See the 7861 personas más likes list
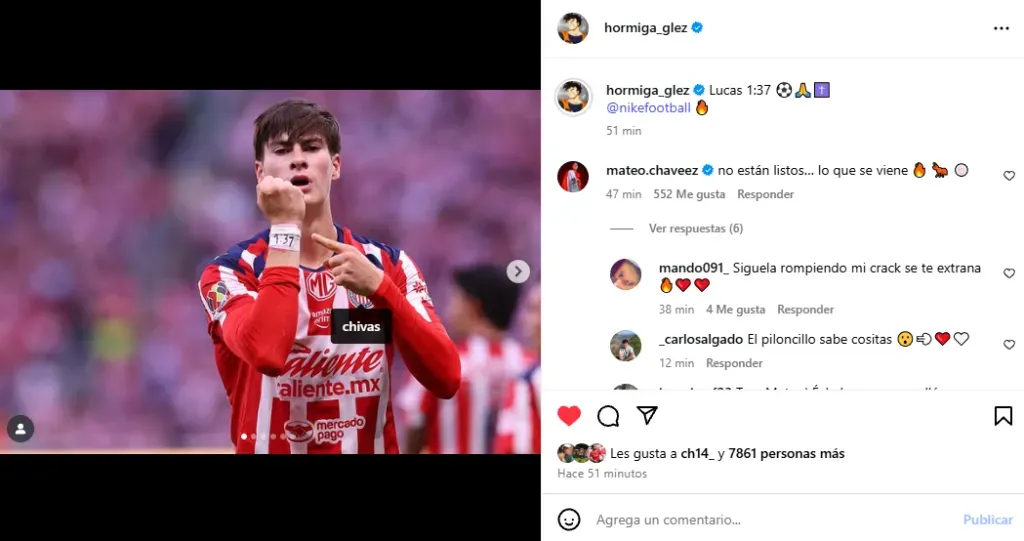 [x=786, y=454]
